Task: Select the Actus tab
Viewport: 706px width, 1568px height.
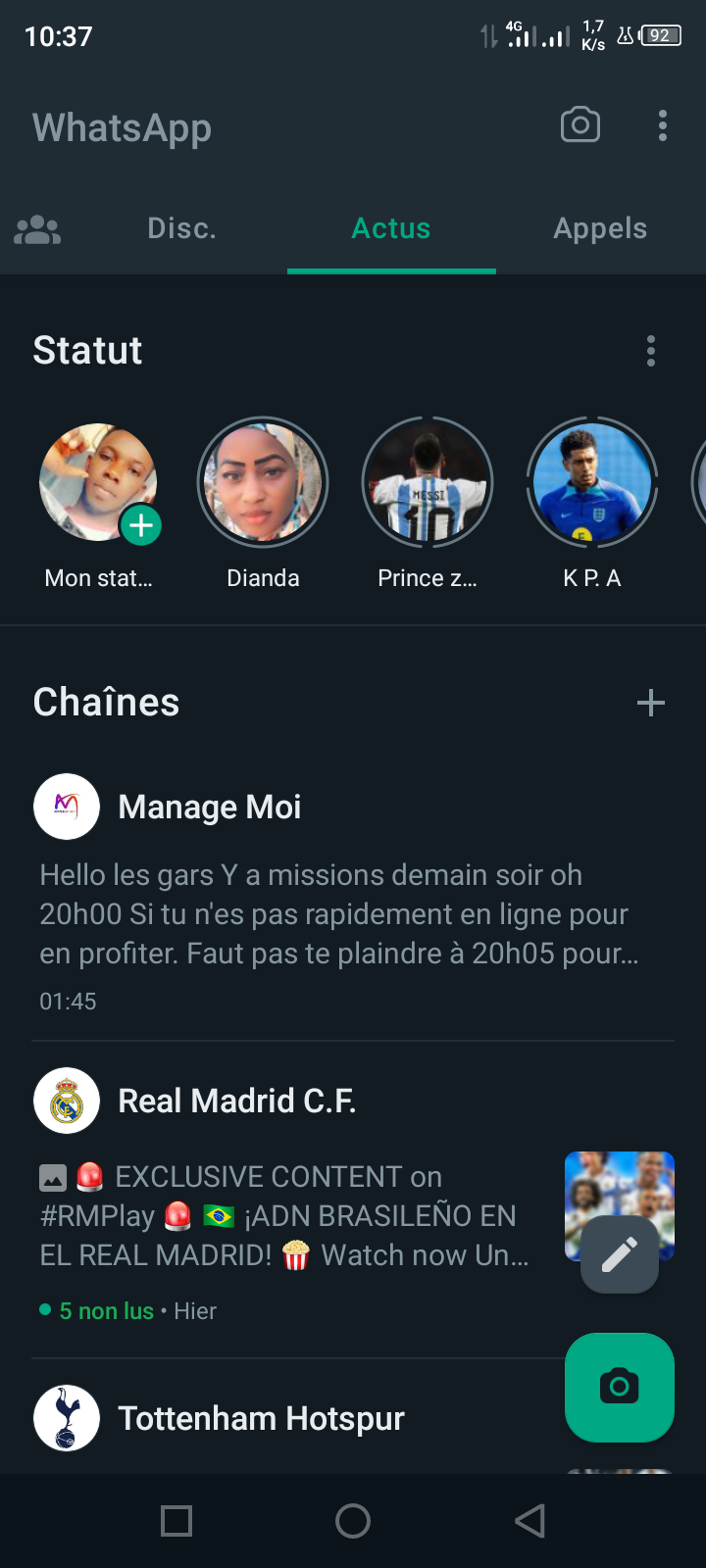Action: (391, 229)
